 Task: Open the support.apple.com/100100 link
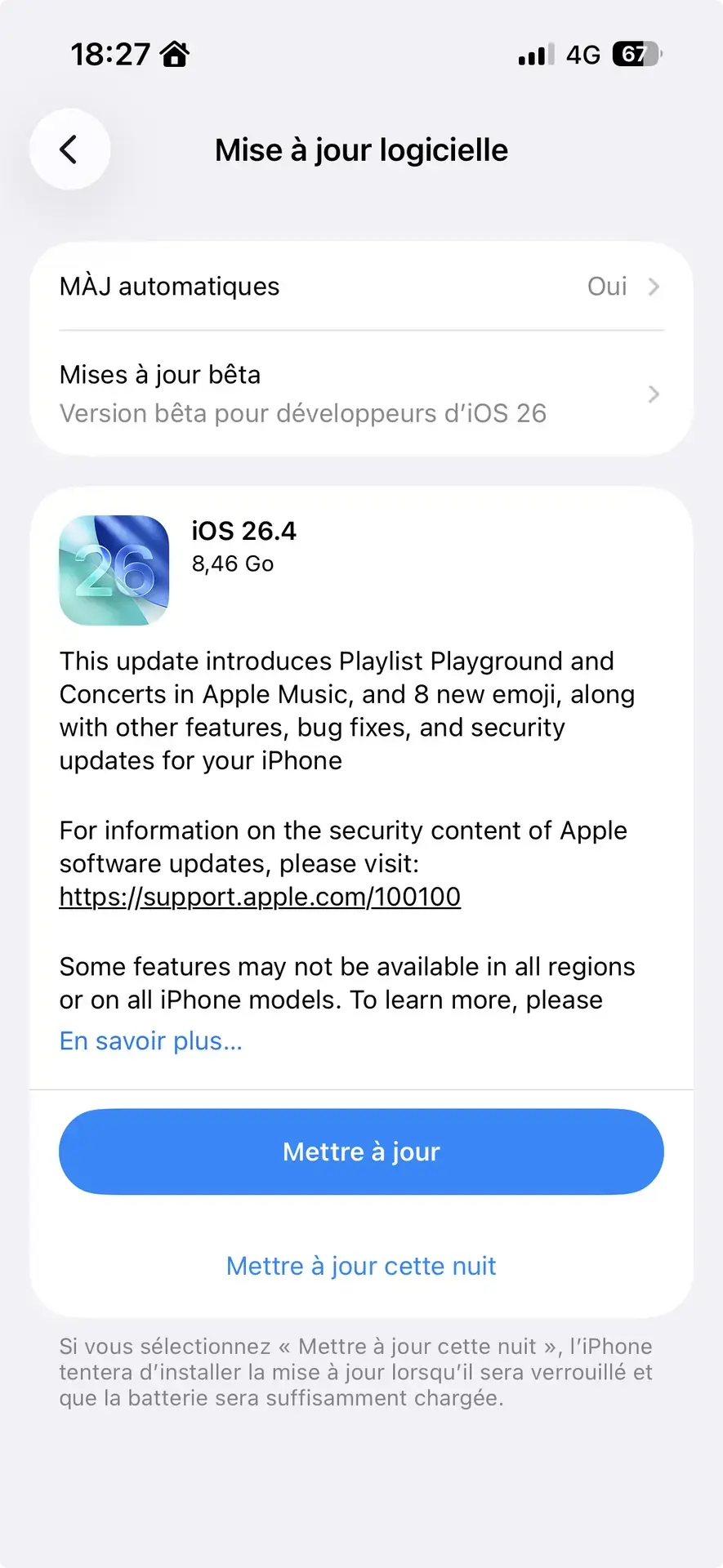259,897
